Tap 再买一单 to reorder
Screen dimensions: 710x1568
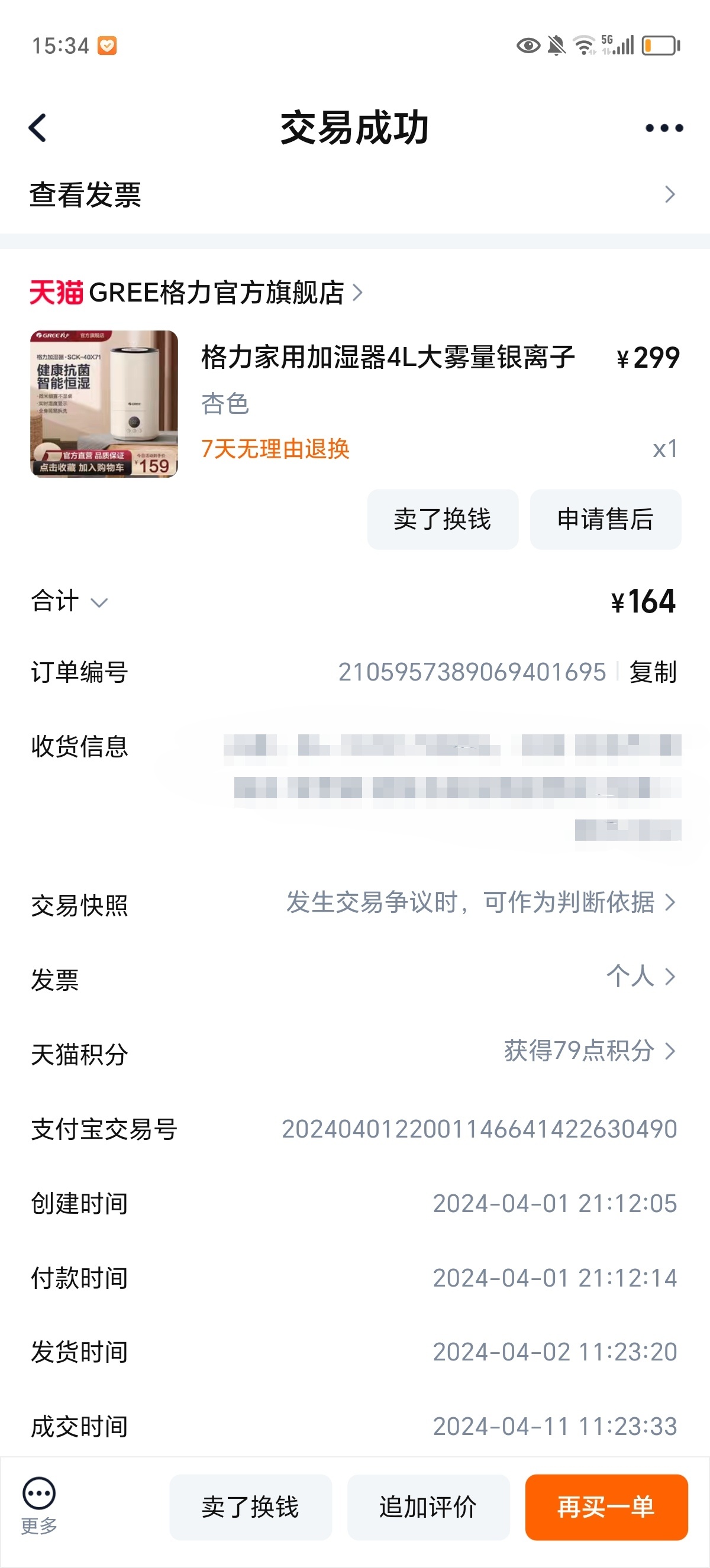[606, 1507]
